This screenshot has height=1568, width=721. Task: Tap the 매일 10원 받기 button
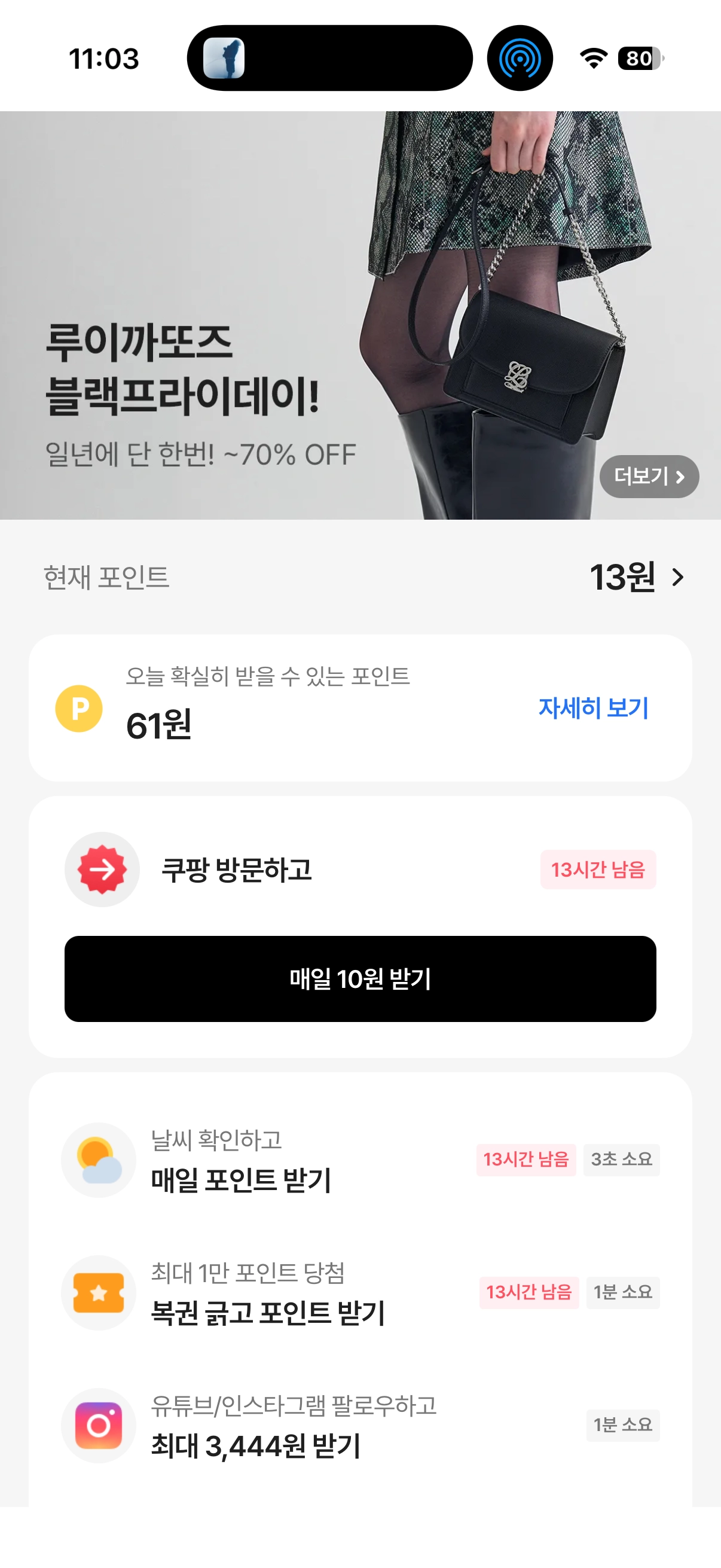point(360,979)
